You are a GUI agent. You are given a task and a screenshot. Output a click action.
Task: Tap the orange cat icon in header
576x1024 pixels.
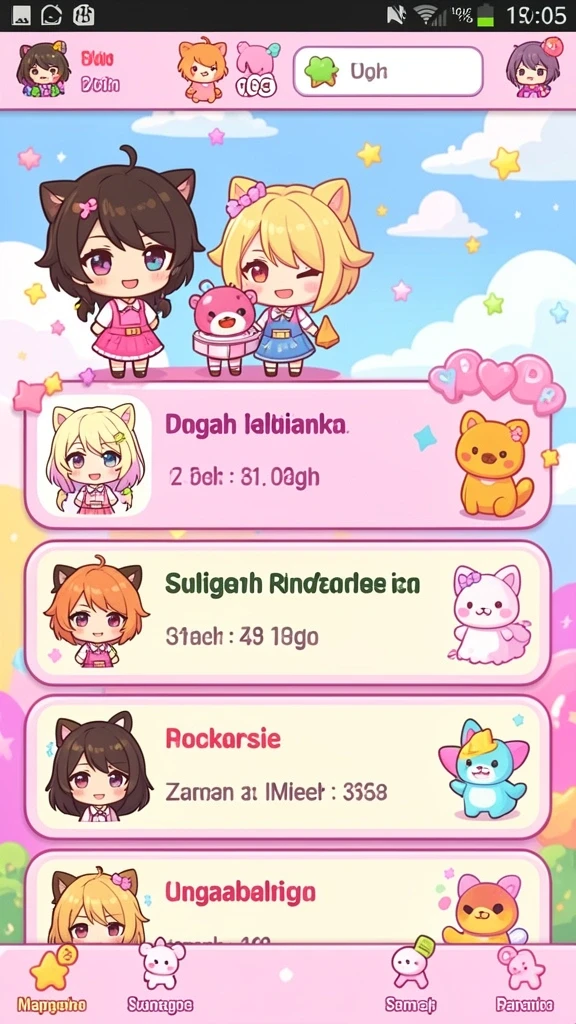pos(202,70)
